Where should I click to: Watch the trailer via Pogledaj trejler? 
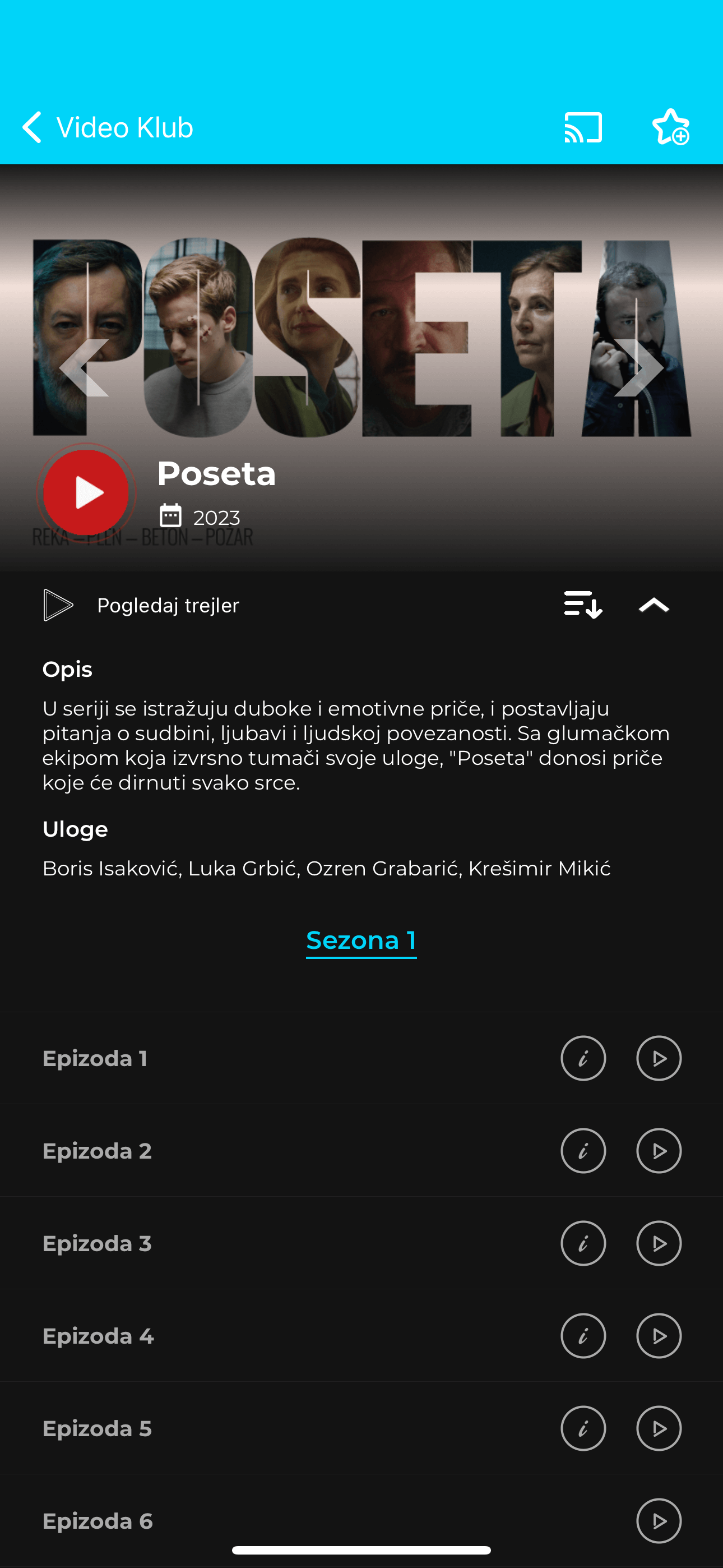141,605
